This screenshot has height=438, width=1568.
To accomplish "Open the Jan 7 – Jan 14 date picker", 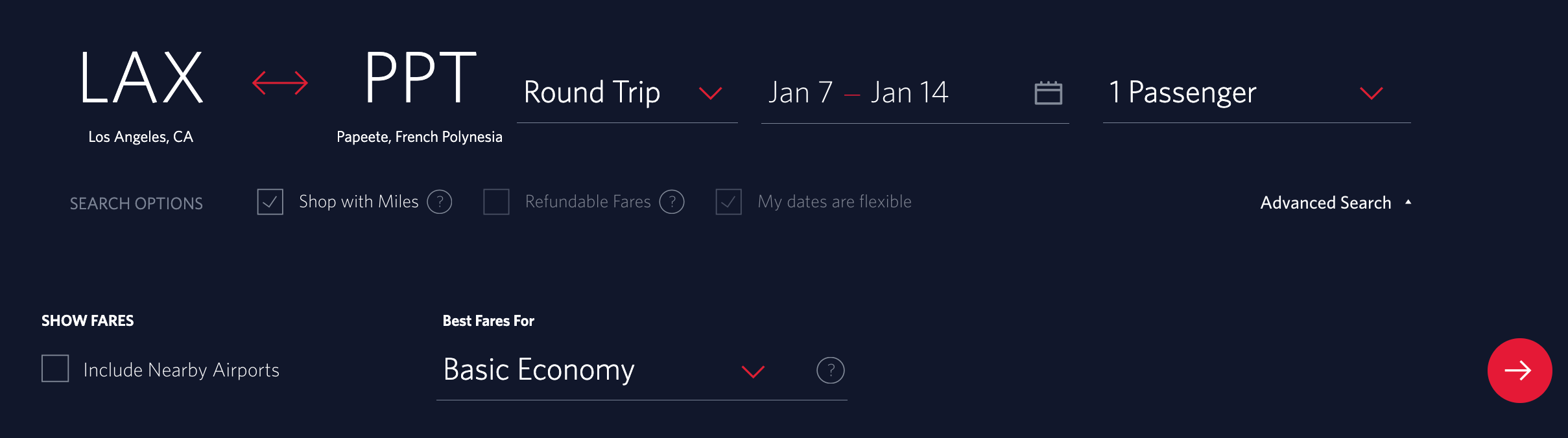I will point(914,93).
